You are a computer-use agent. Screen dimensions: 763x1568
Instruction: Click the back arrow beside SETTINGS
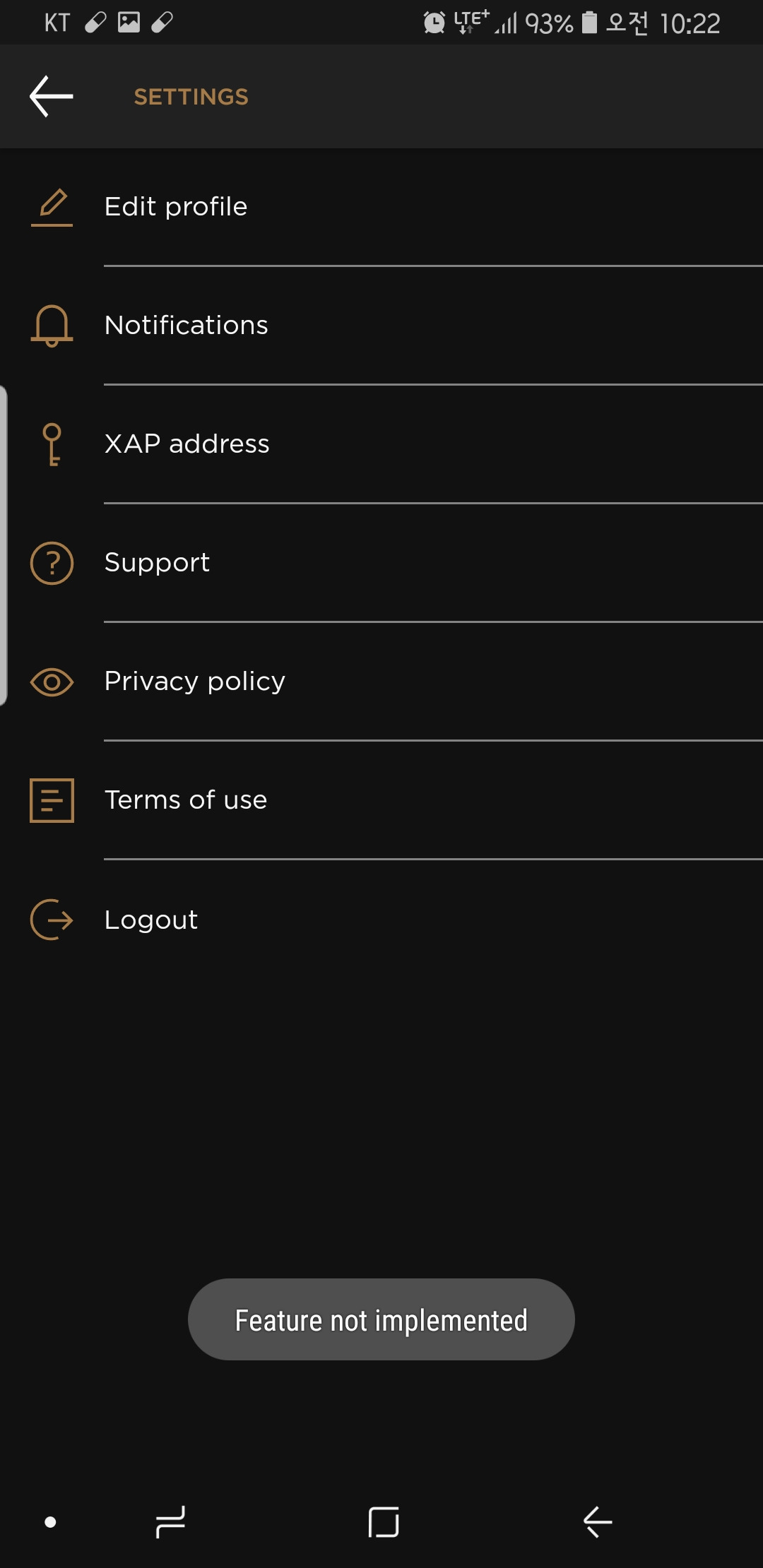click(49, 97)
